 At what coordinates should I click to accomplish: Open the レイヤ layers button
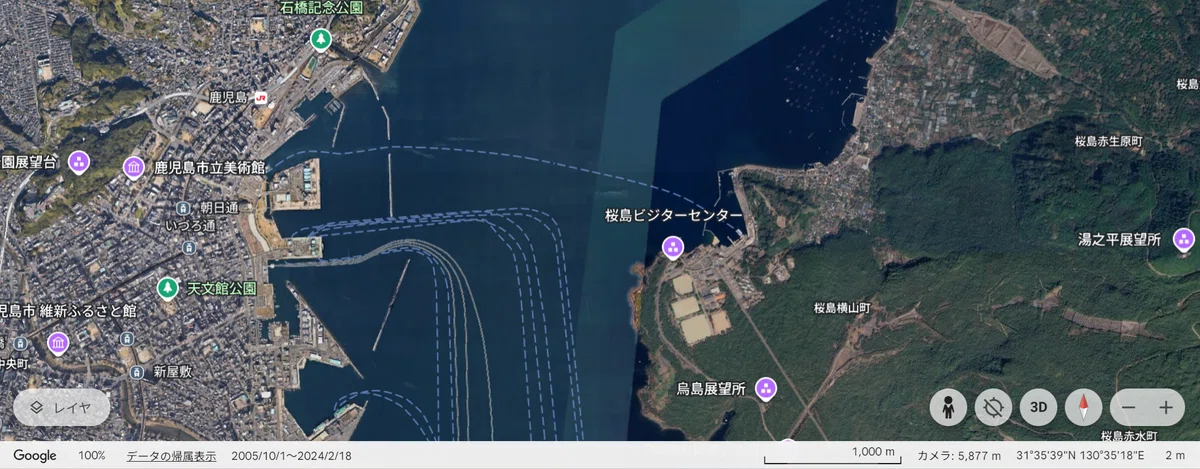tap(61, 407)
